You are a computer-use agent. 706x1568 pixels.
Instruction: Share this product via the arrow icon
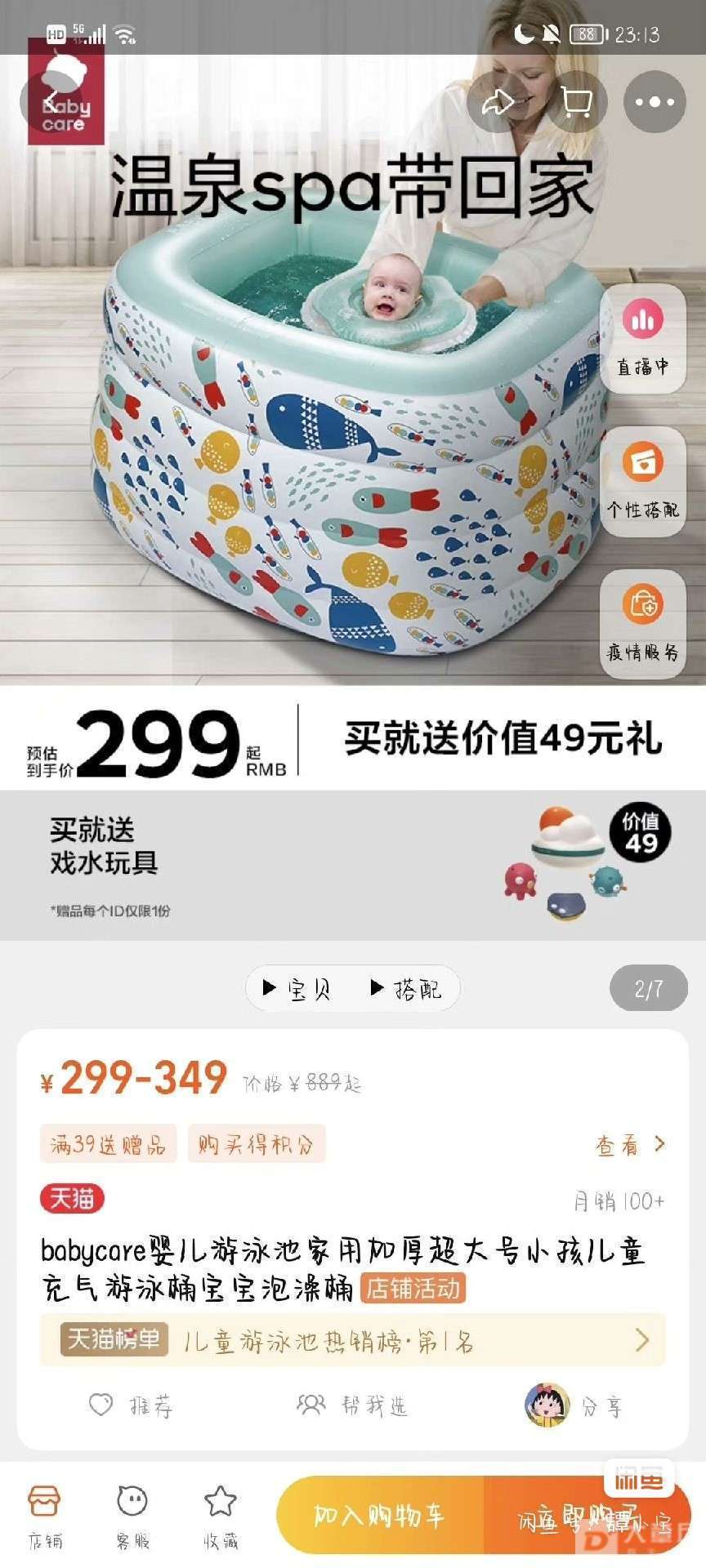[498, 103]
